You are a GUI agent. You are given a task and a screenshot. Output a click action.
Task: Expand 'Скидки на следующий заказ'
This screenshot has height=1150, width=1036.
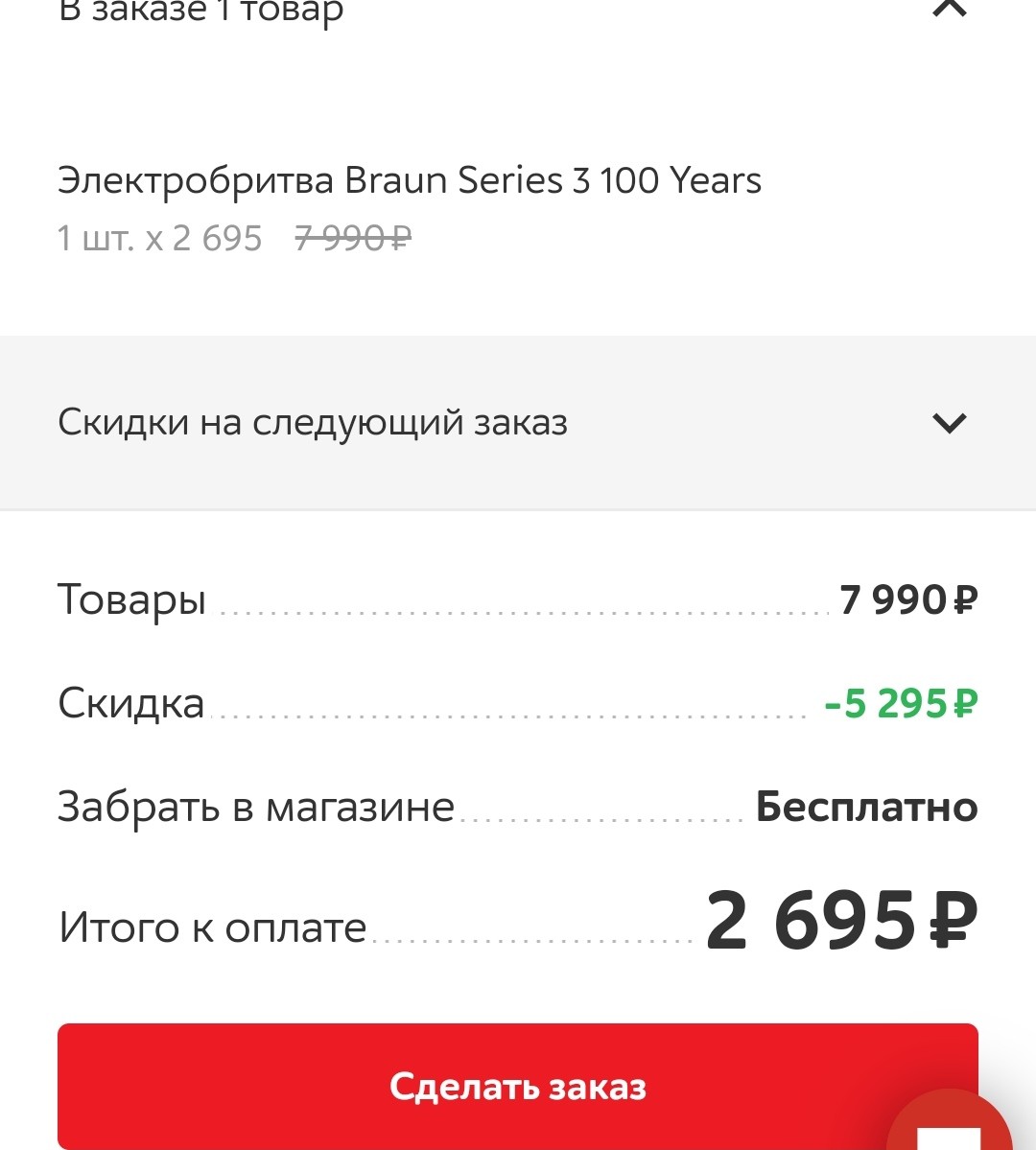coord(949,423)
